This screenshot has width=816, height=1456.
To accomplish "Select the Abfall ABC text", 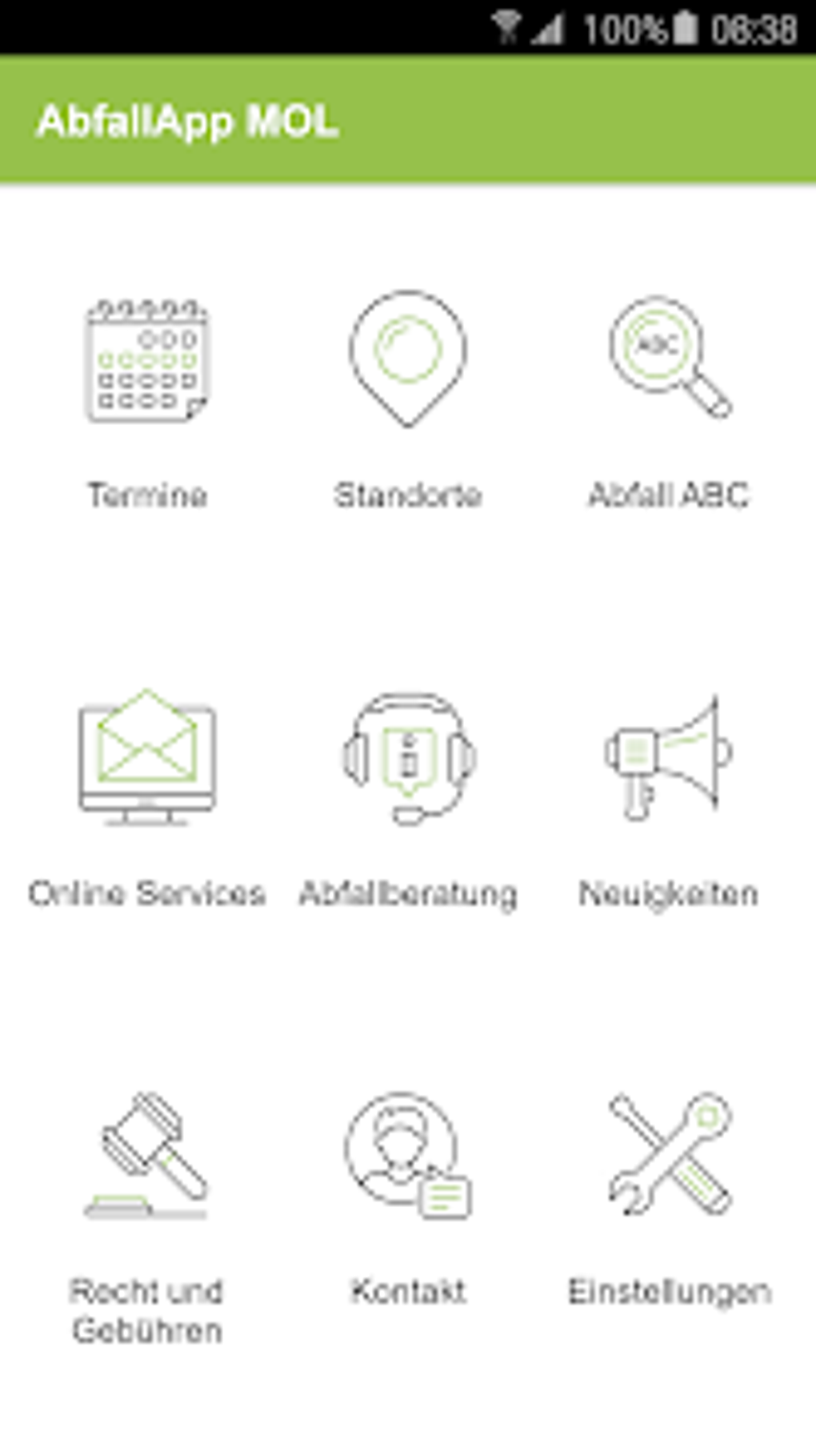I will pyautogui.click(x=670, y=496).
